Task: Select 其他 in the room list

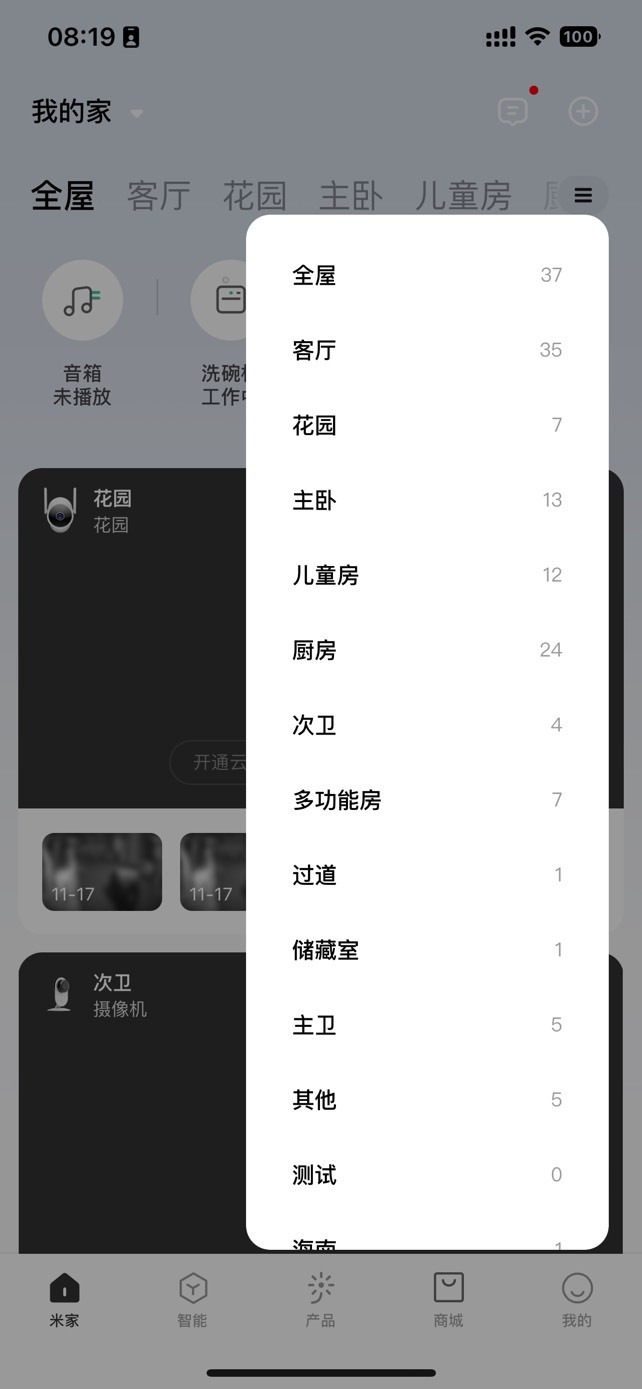Action: pos(427,1100)
